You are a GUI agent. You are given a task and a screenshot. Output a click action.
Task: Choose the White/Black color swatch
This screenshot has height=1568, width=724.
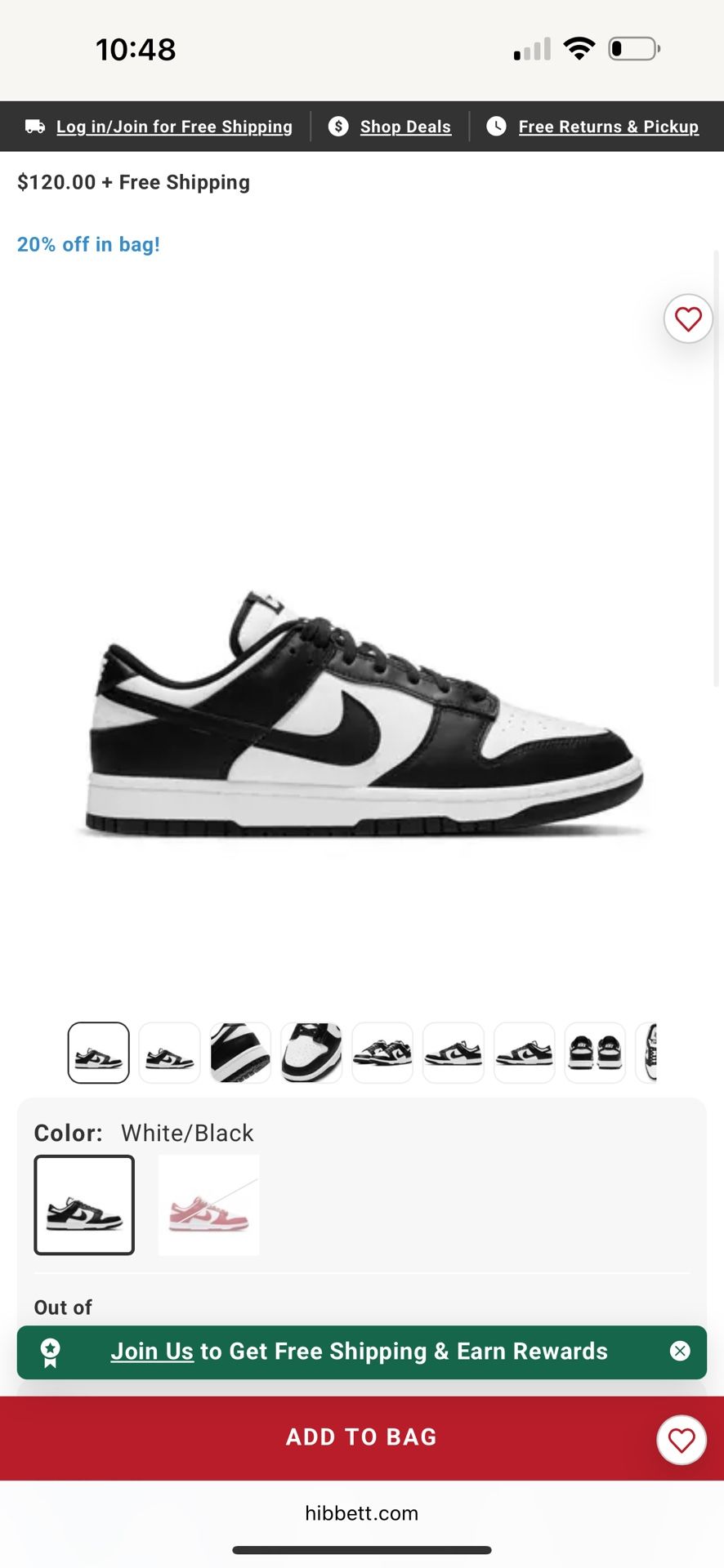(84, 1205)
